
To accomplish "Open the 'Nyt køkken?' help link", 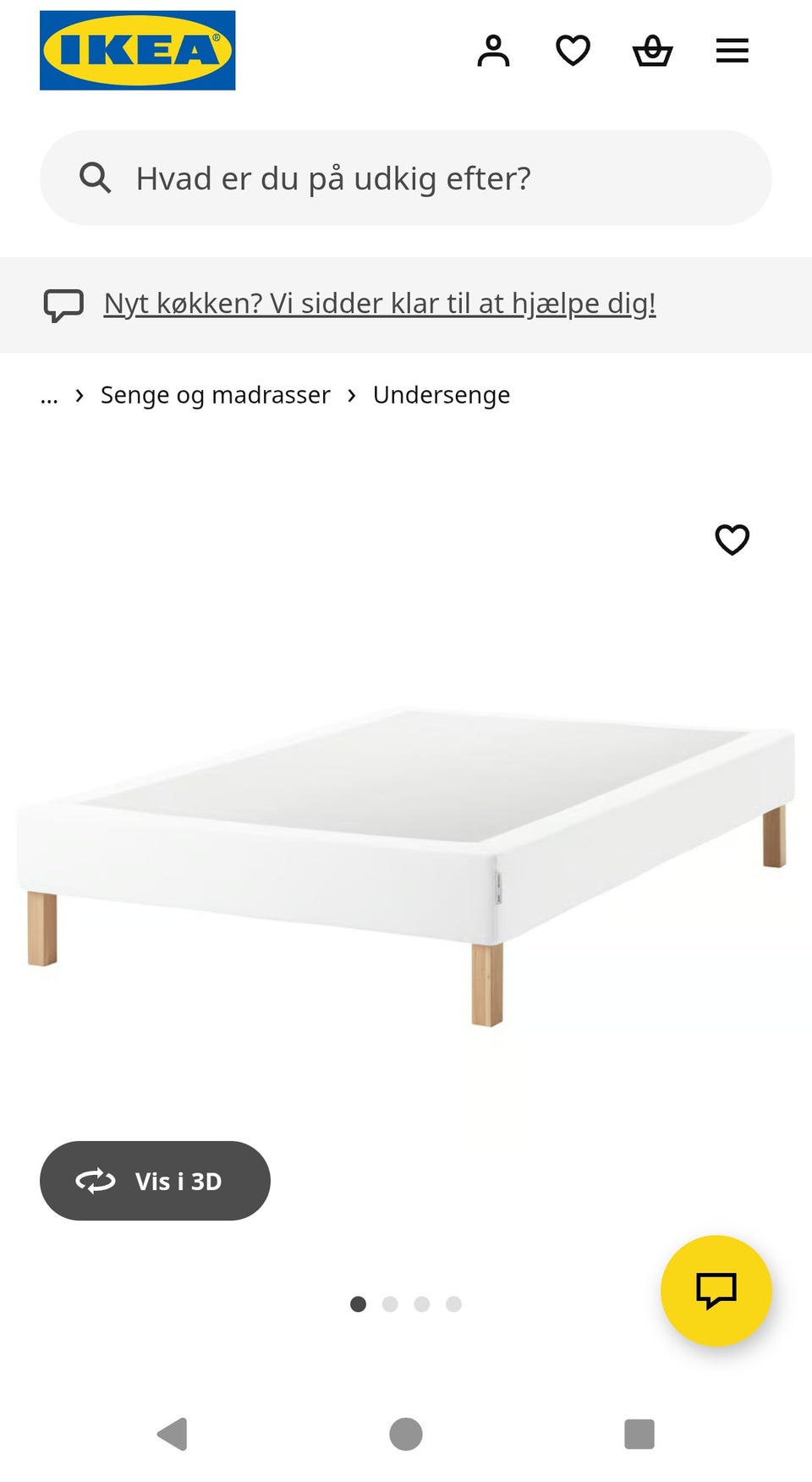I will pos(379,304).
